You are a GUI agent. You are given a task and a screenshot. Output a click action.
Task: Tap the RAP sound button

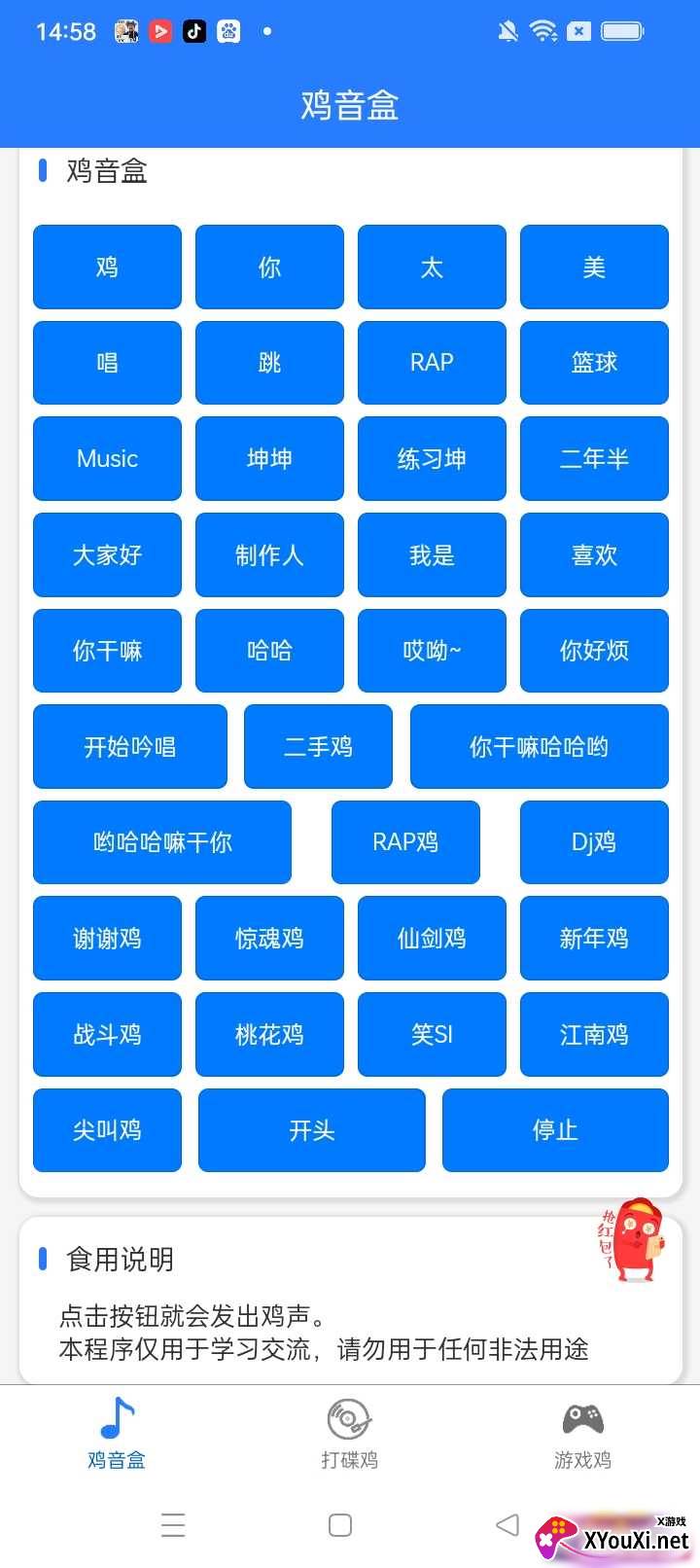[x=432, y=362]
